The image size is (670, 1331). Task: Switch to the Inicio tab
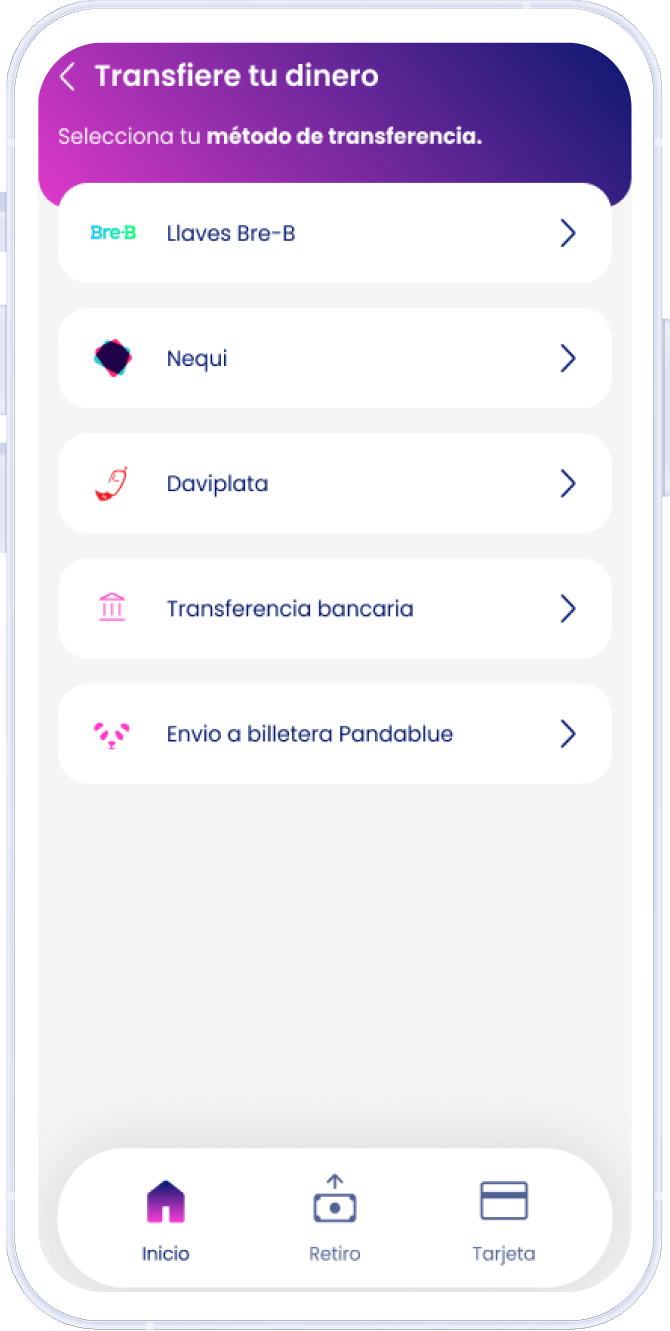[166, 1218]
